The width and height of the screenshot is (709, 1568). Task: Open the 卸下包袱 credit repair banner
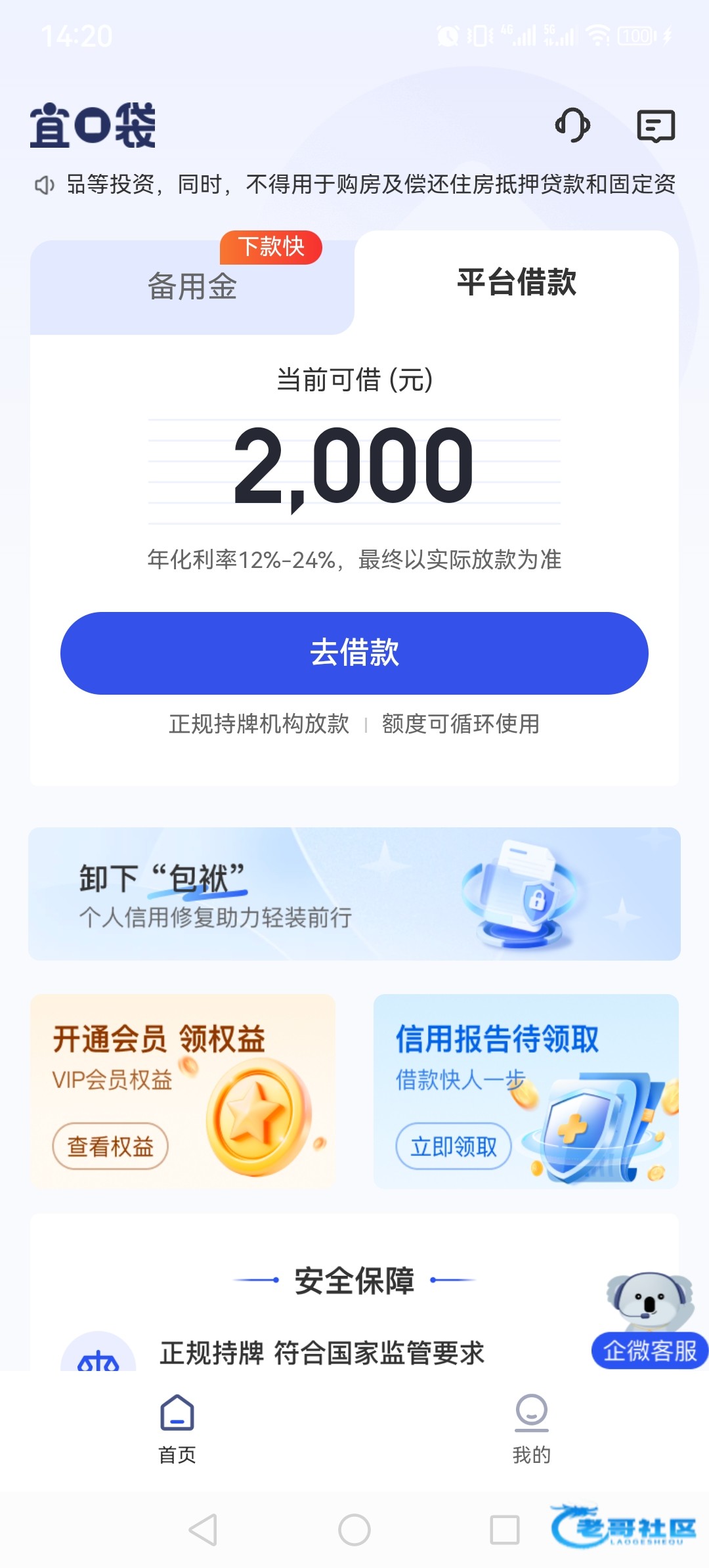coord(354,894)
